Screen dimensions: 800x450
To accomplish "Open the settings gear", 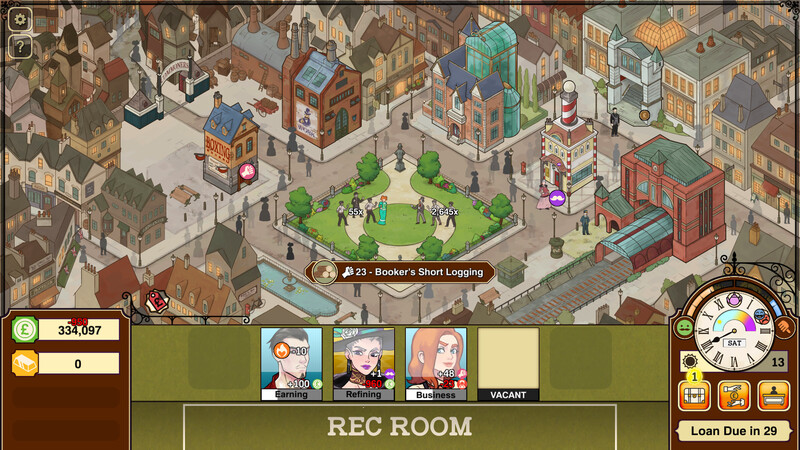I will tap(19, 19).
